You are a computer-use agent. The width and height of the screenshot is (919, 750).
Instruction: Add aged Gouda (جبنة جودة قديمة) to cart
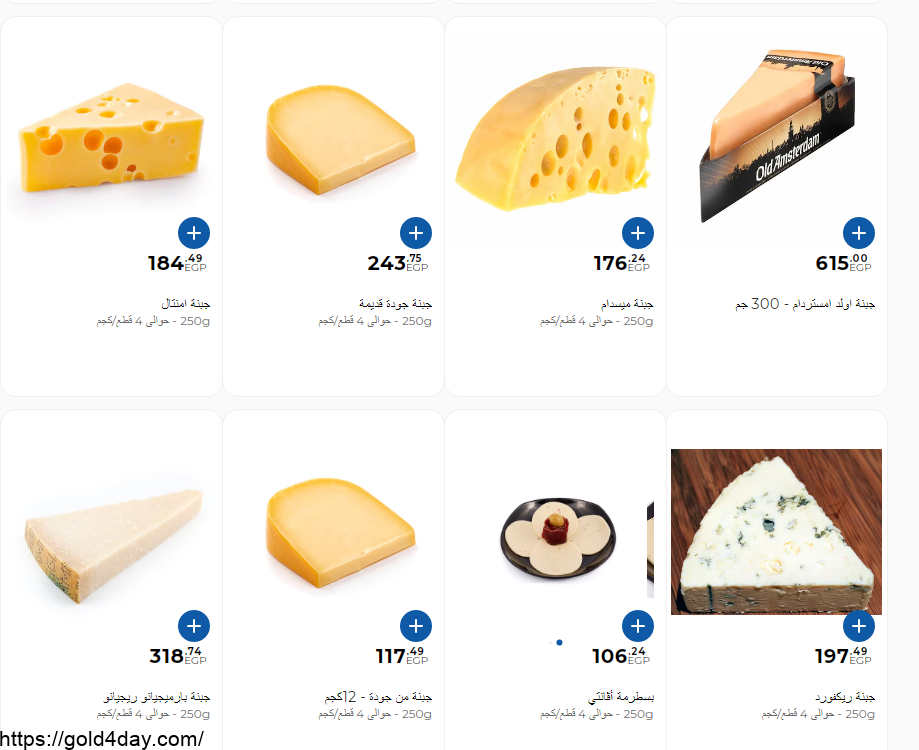pos(416,234)
